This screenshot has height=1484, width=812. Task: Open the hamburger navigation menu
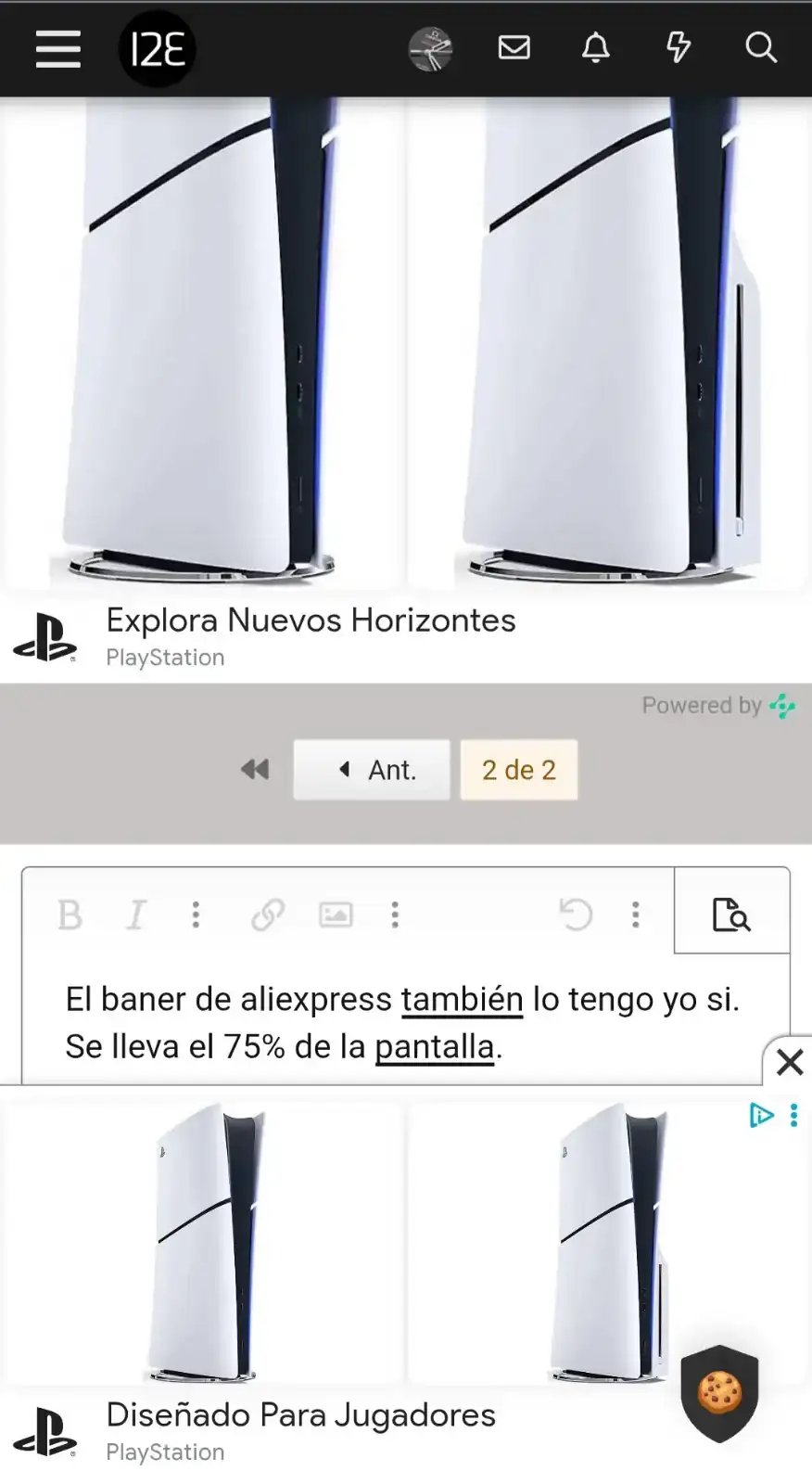coord(58,48)
